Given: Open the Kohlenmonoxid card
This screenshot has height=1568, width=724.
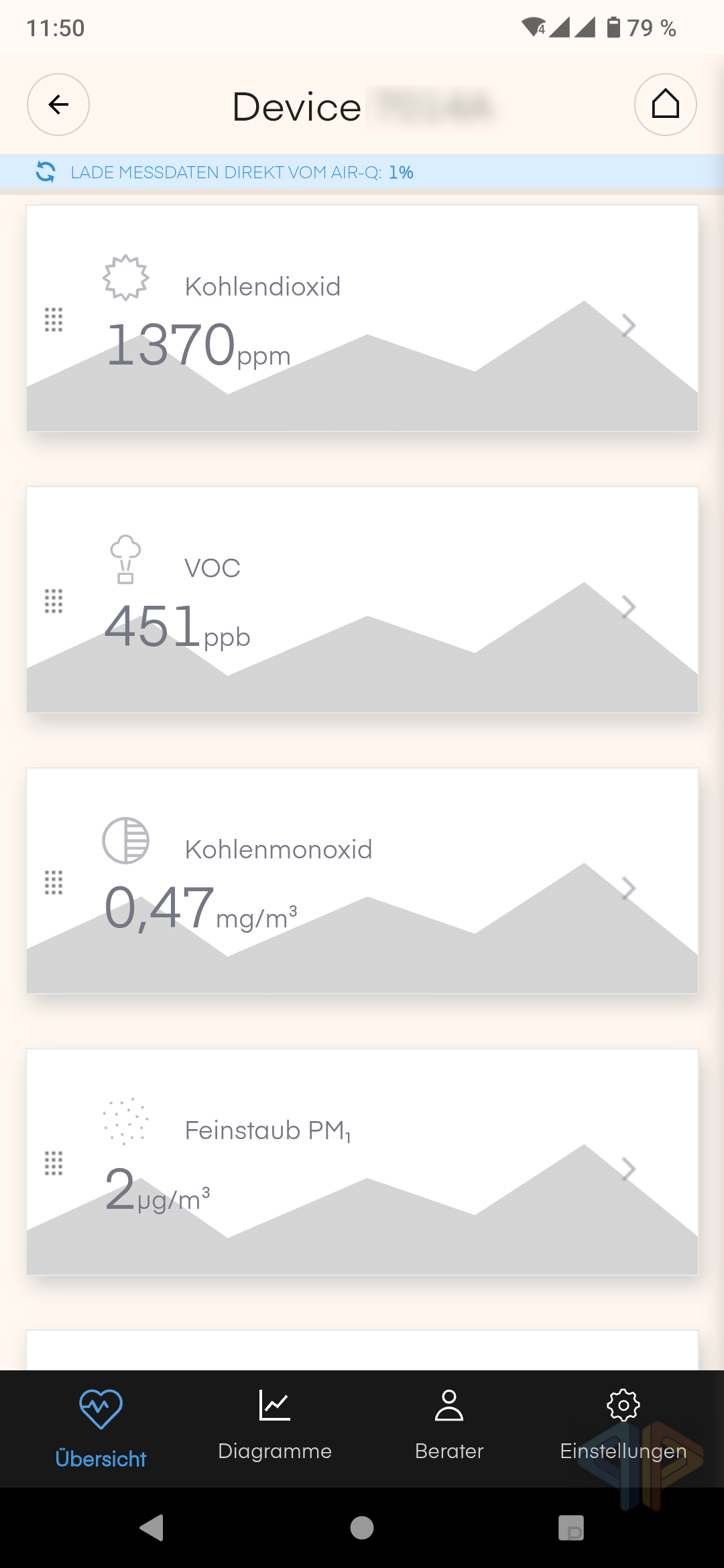Looking at the screenshot, I should click(362, 880).
